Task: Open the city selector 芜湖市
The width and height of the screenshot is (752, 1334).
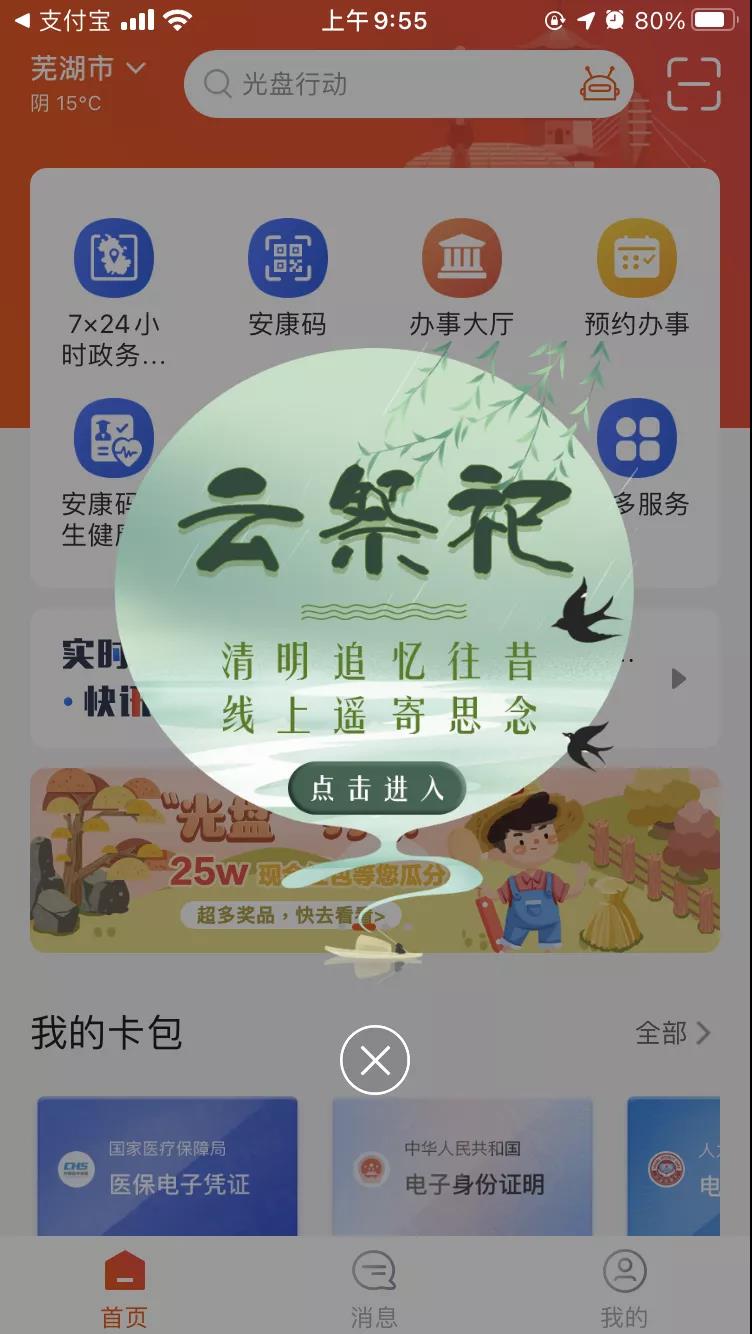Action: 88,69
